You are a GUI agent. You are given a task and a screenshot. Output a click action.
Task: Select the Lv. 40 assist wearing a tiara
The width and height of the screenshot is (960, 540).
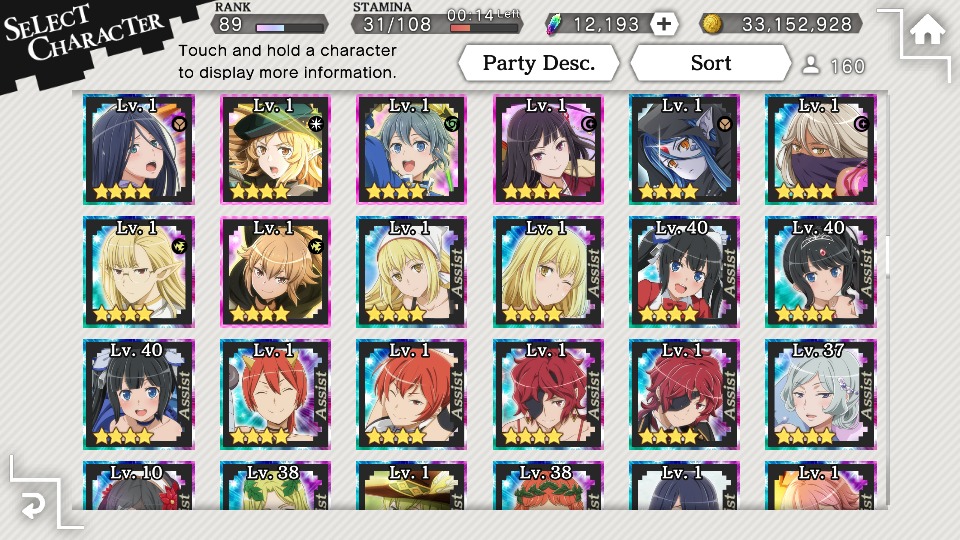[820, 272]
